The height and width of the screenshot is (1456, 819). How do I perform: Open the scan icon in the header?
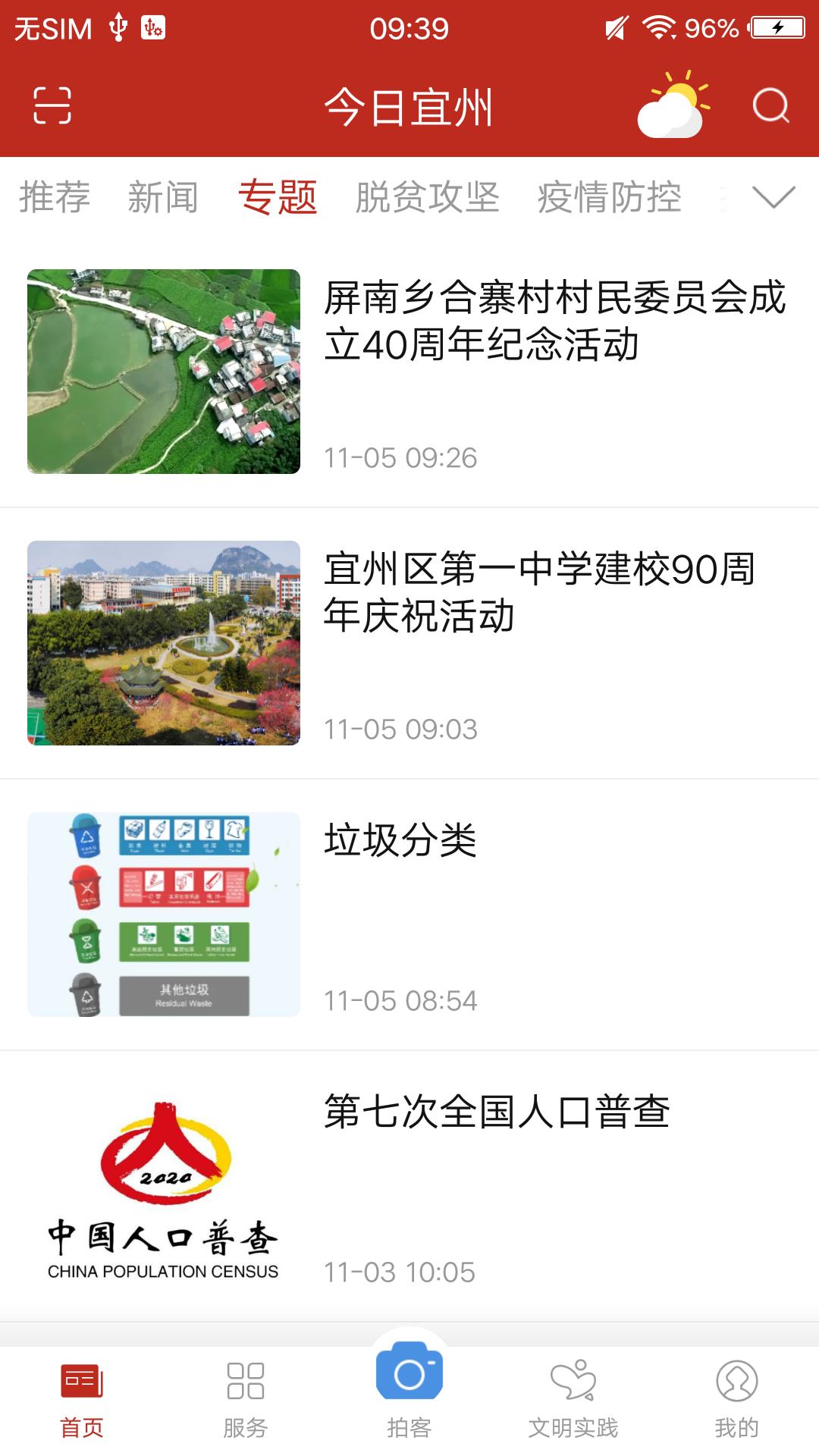click(52, 105)
